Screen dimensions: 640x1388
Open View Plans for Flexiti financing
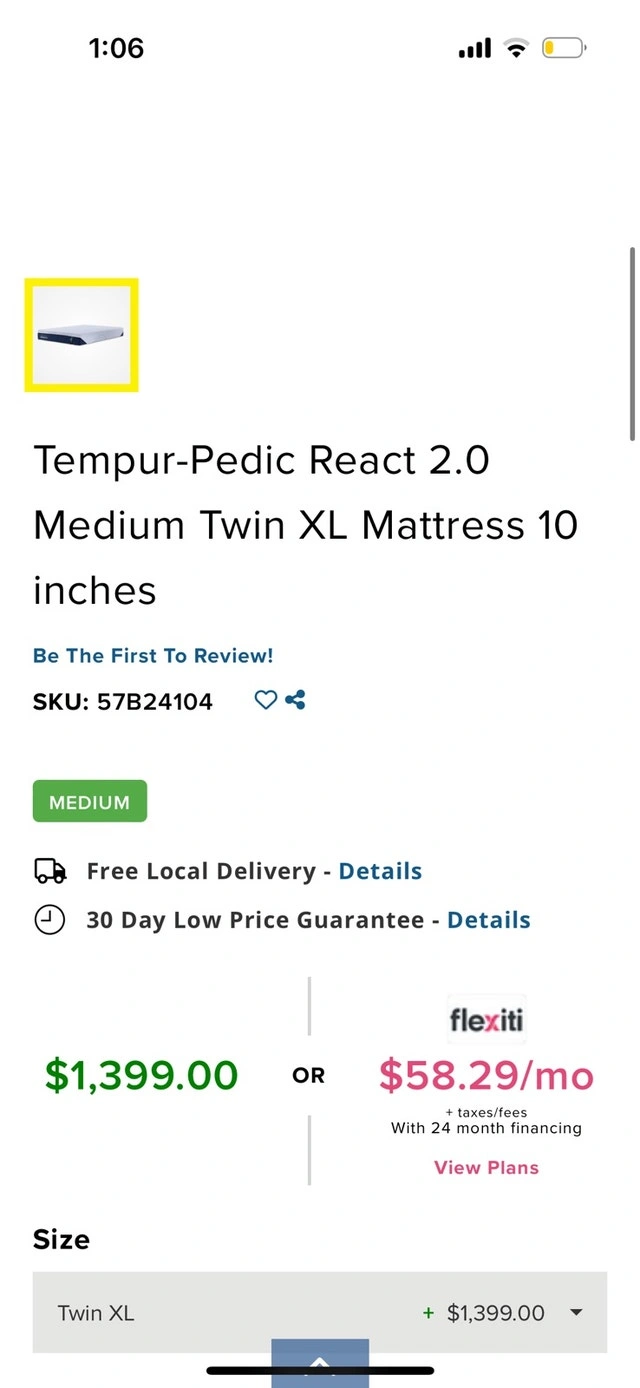(x=486, y=1168)
